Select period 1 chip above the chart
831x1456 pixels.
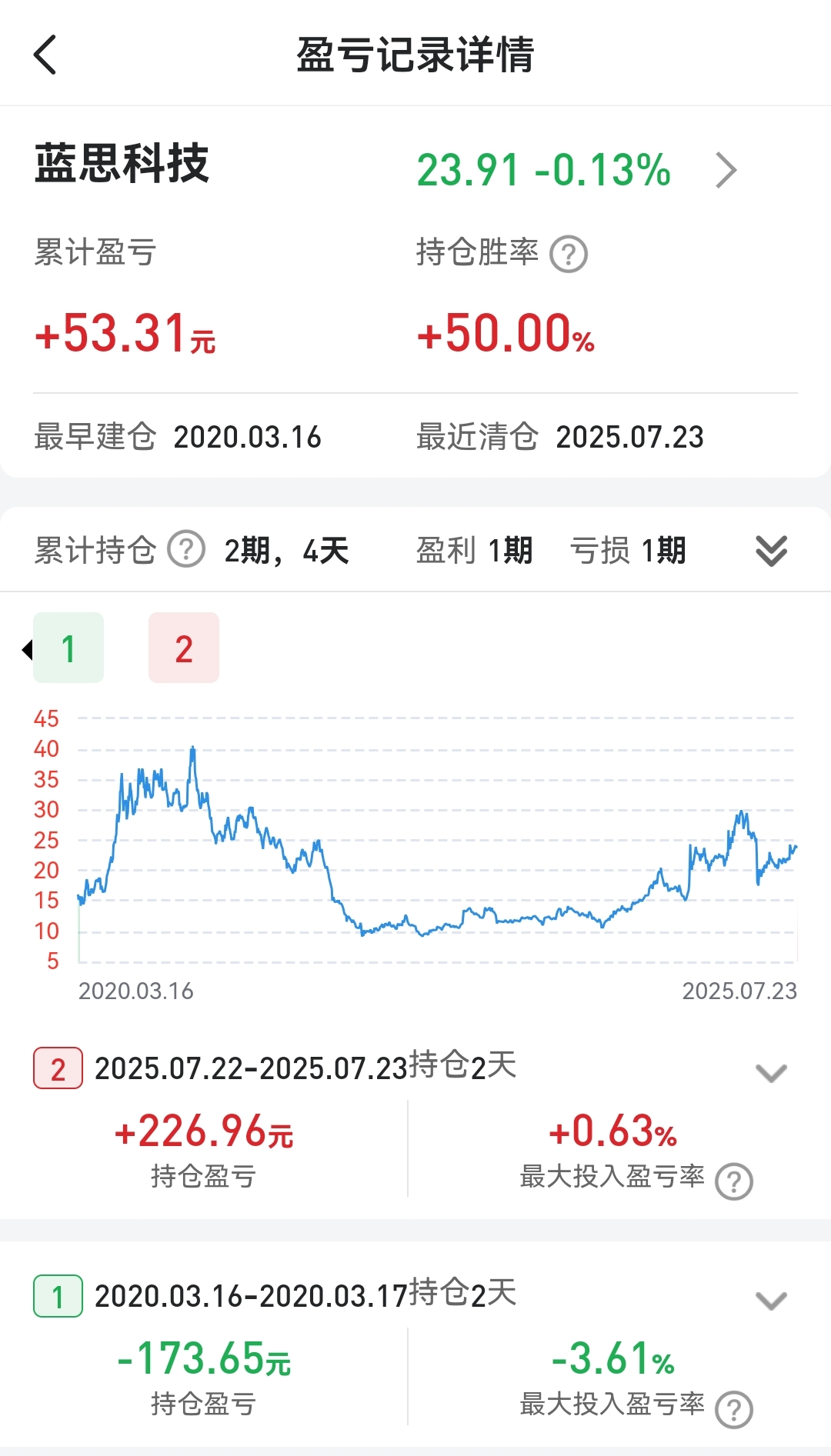coord(68,648)
